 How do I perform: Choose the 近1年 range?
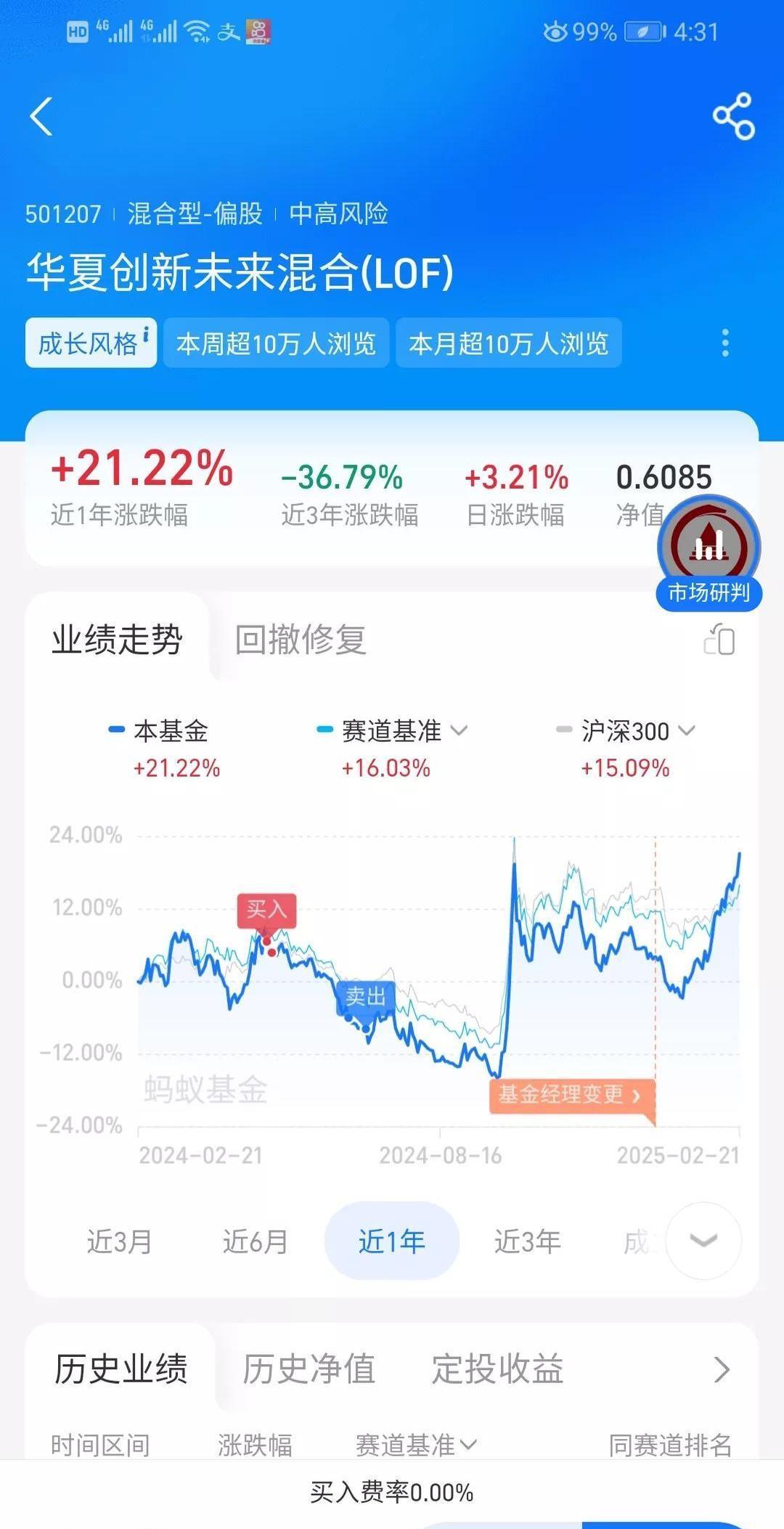point(391,1241)
